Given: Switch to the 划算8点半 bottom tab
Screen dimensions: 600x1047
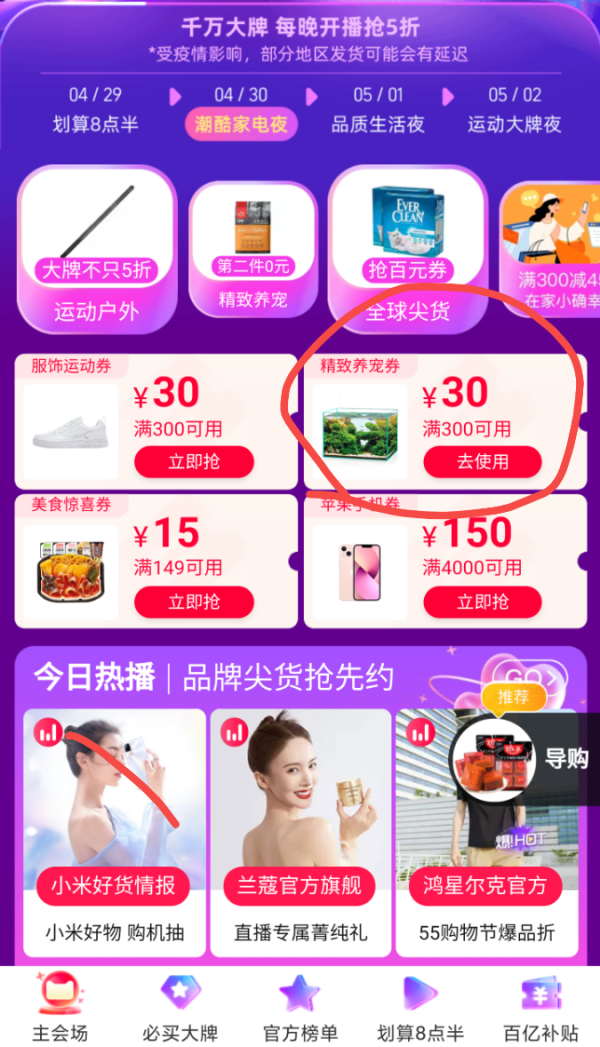Looking at the screenshot, I should pos(420,1008).
